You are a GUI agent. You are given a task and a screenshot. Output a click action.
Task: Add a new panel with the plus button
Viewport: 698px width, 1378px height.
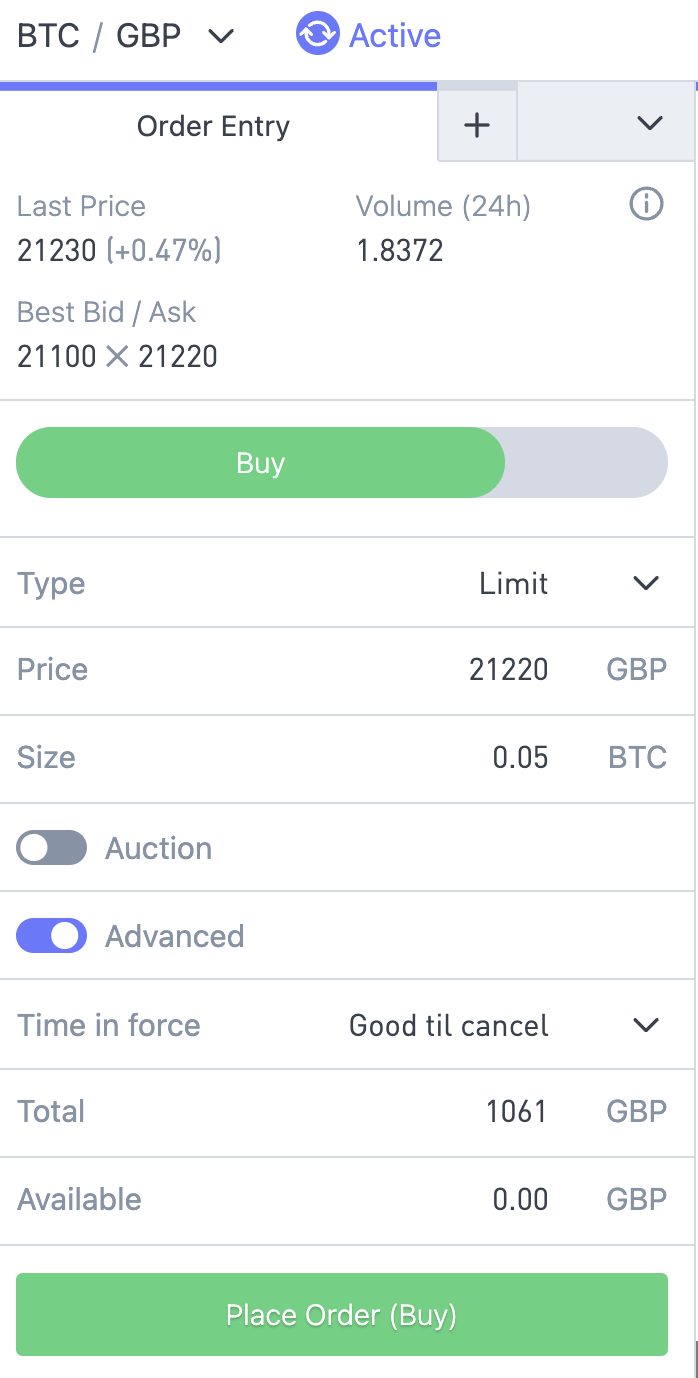tap(477, 125)
